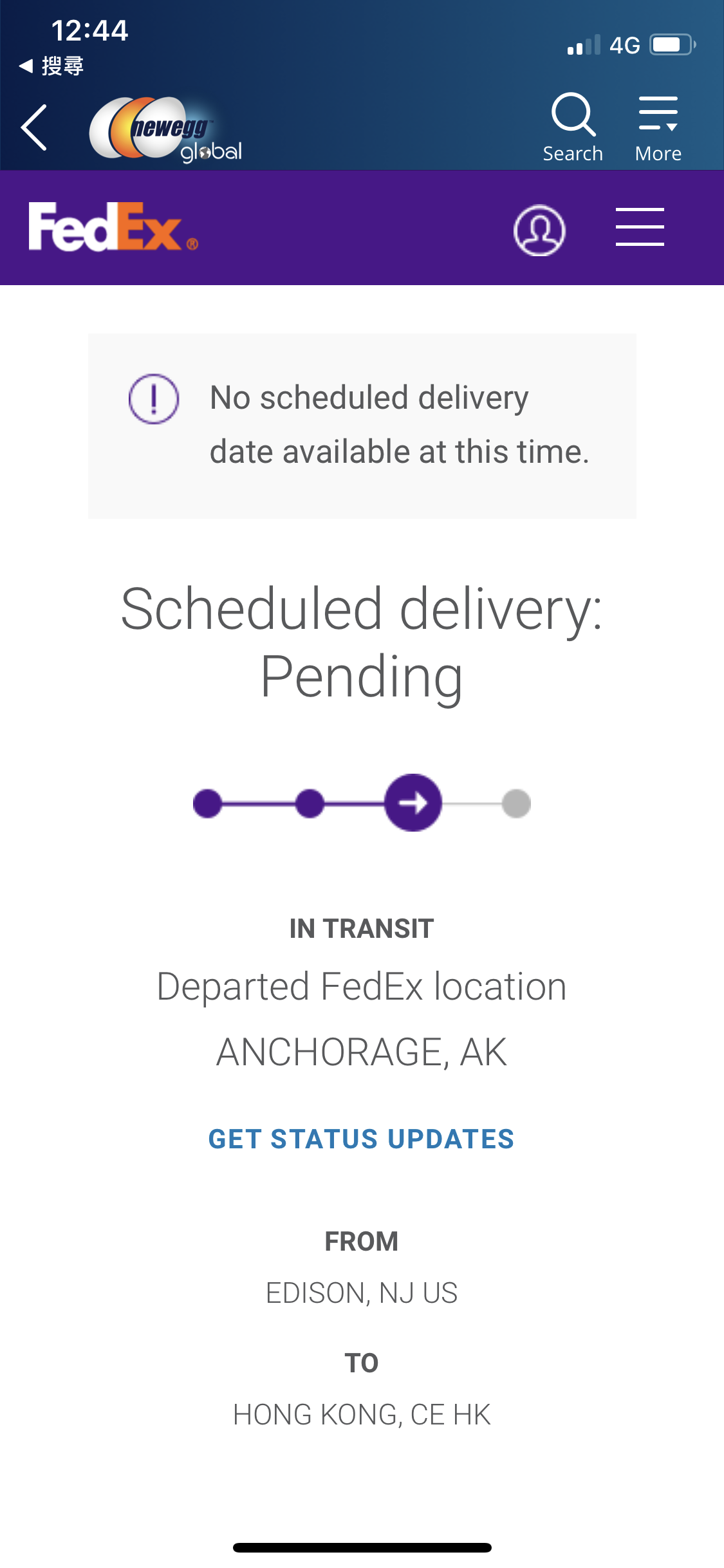
Task: Open the FedEx account profile icon
Action: 539,230
